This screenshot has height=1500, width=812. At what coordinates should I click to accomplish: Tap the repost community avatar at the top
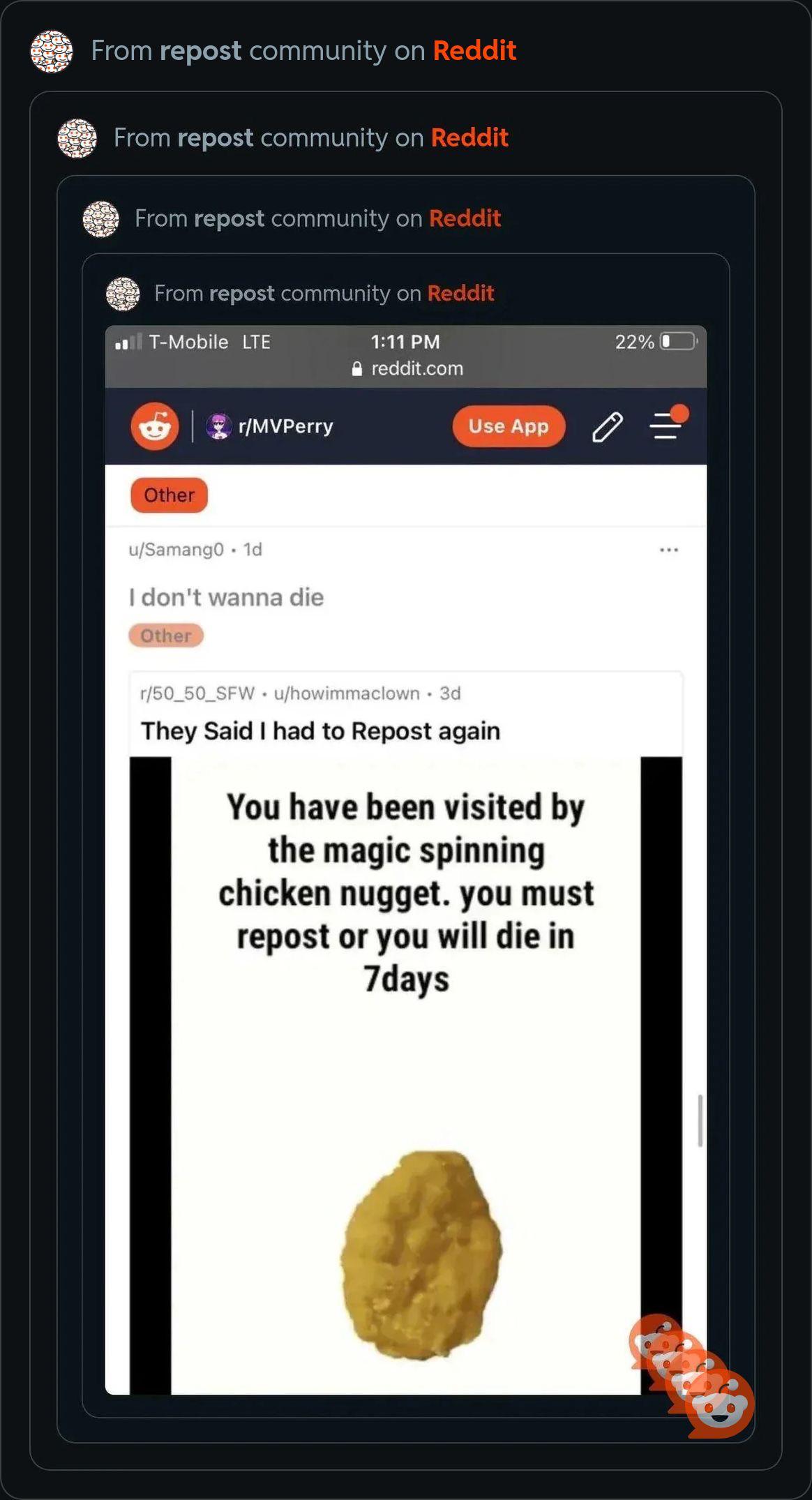51,50
